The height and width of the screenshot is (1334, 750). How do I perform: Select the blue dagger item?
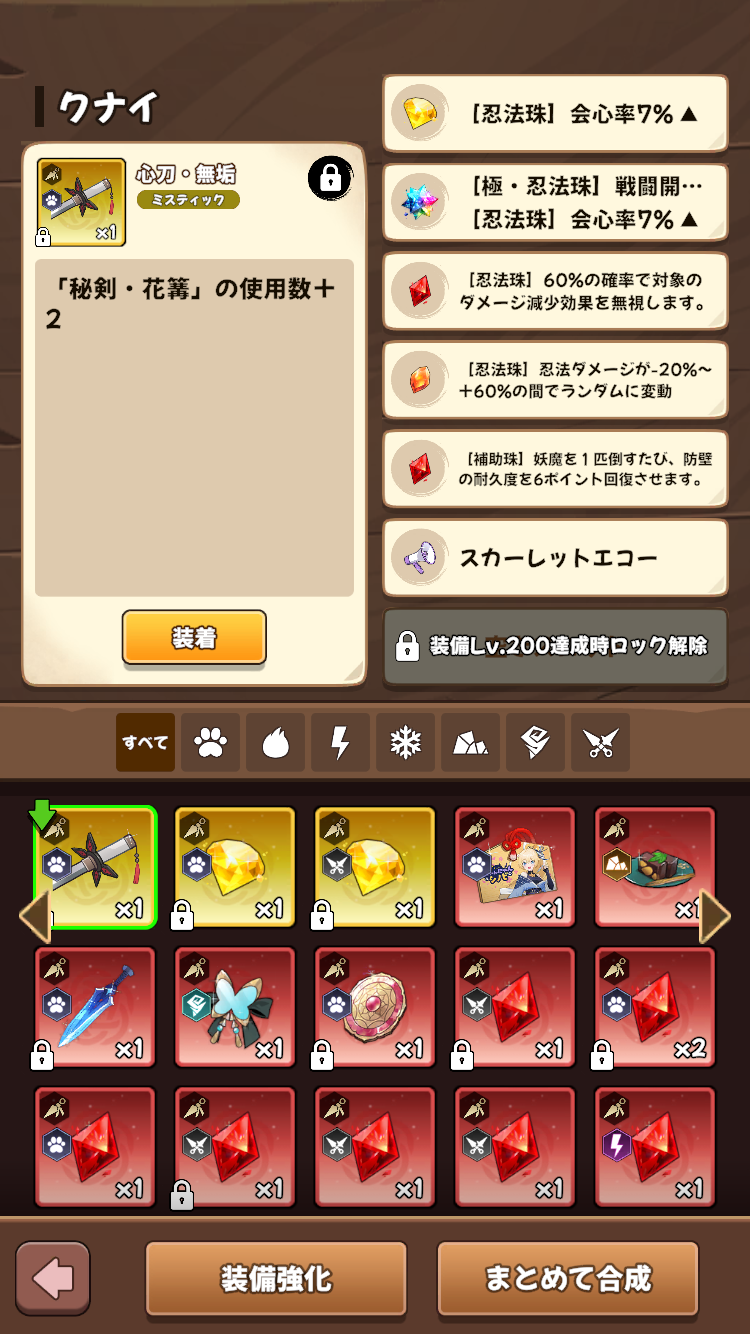(x=95, y=1007)
